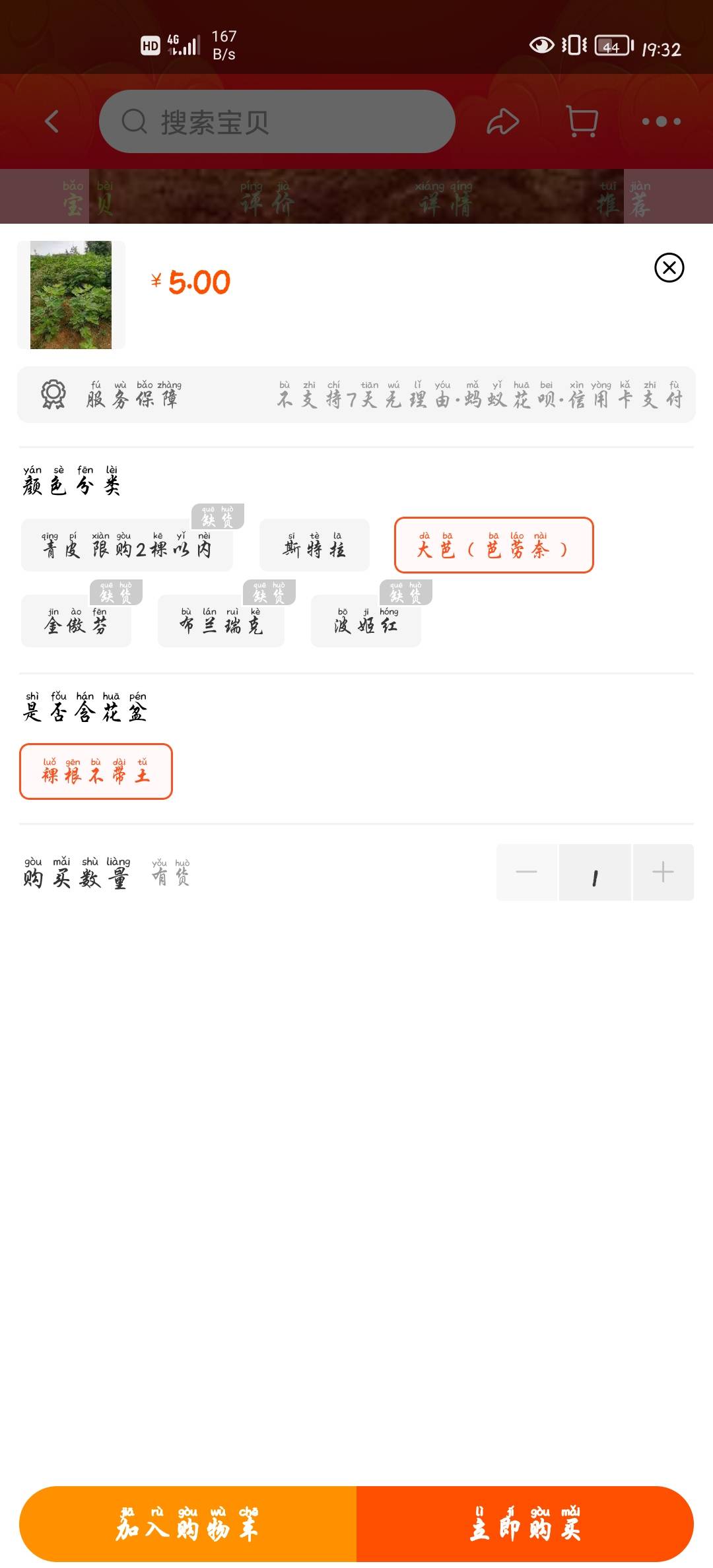The image size is (713, 1568).
Task: Choose the 裸根不带土 option
Action: pyautogui.click(x=96, y=771)
